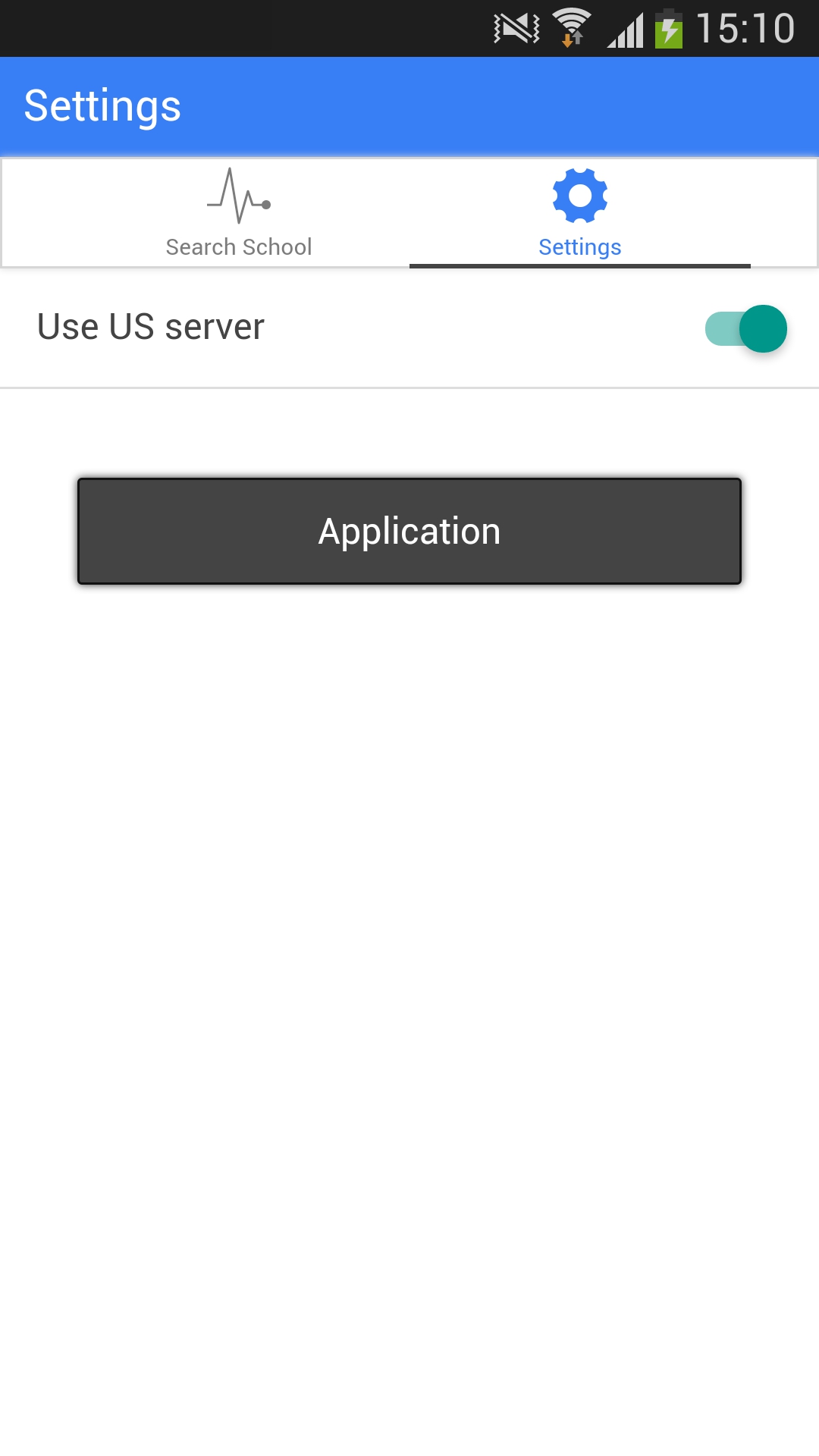
Task: Tap the heartbeat icon above Search School
Action: pyautogui.click(x=237, y=199)
